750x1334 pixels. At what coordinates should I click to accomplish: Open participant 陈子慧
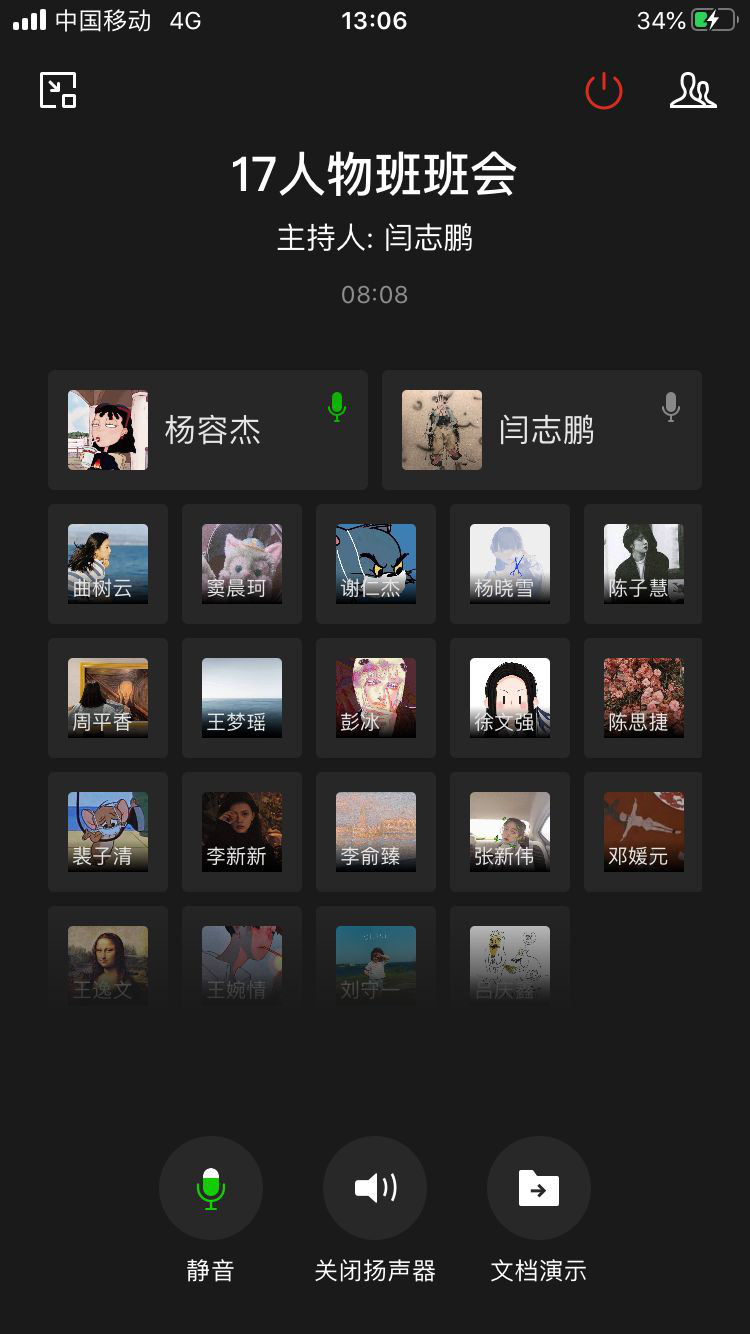pyautogui.click(x=643, y=564)
